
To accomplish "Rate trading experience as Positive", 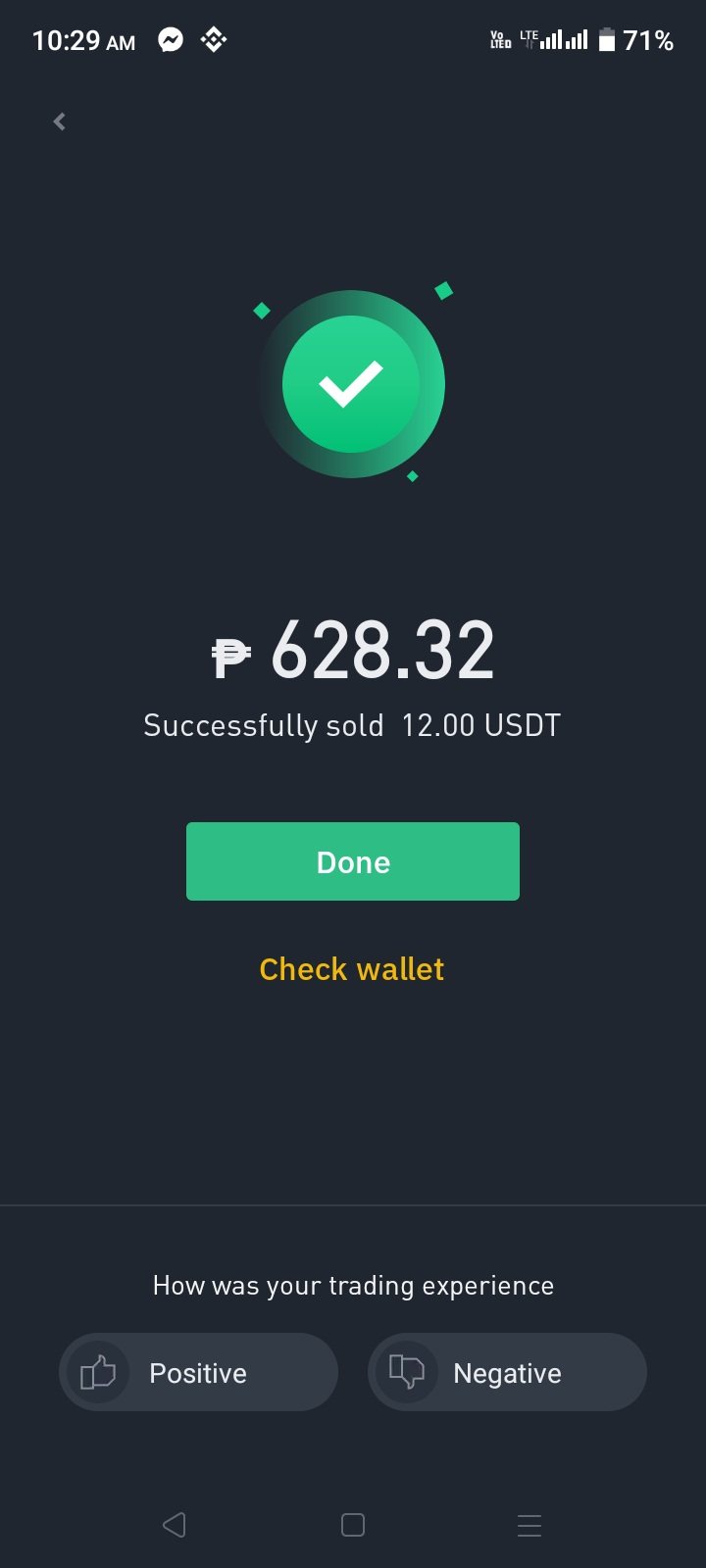I will (199, 1372).
